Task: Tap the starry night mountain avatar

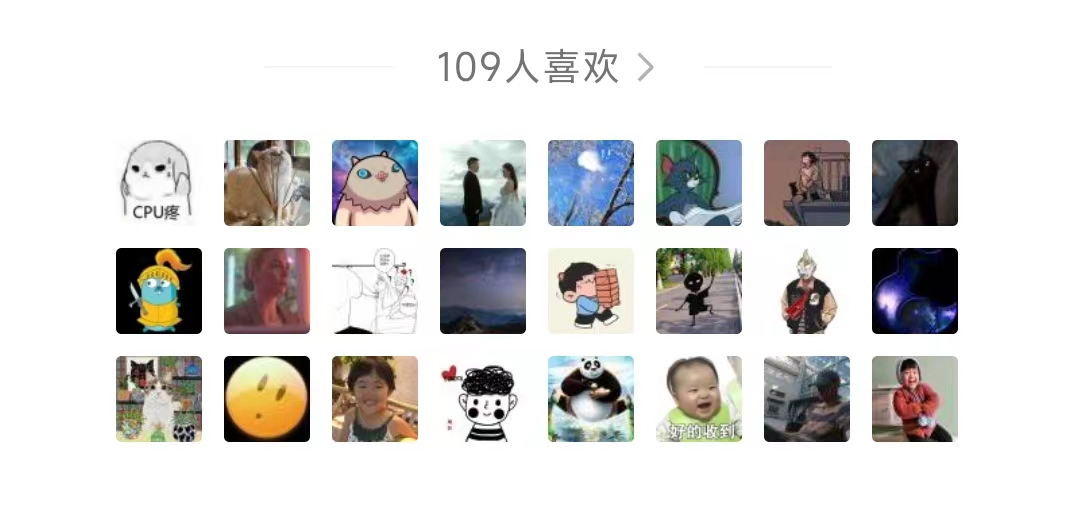Action: (x=483, y=291)
